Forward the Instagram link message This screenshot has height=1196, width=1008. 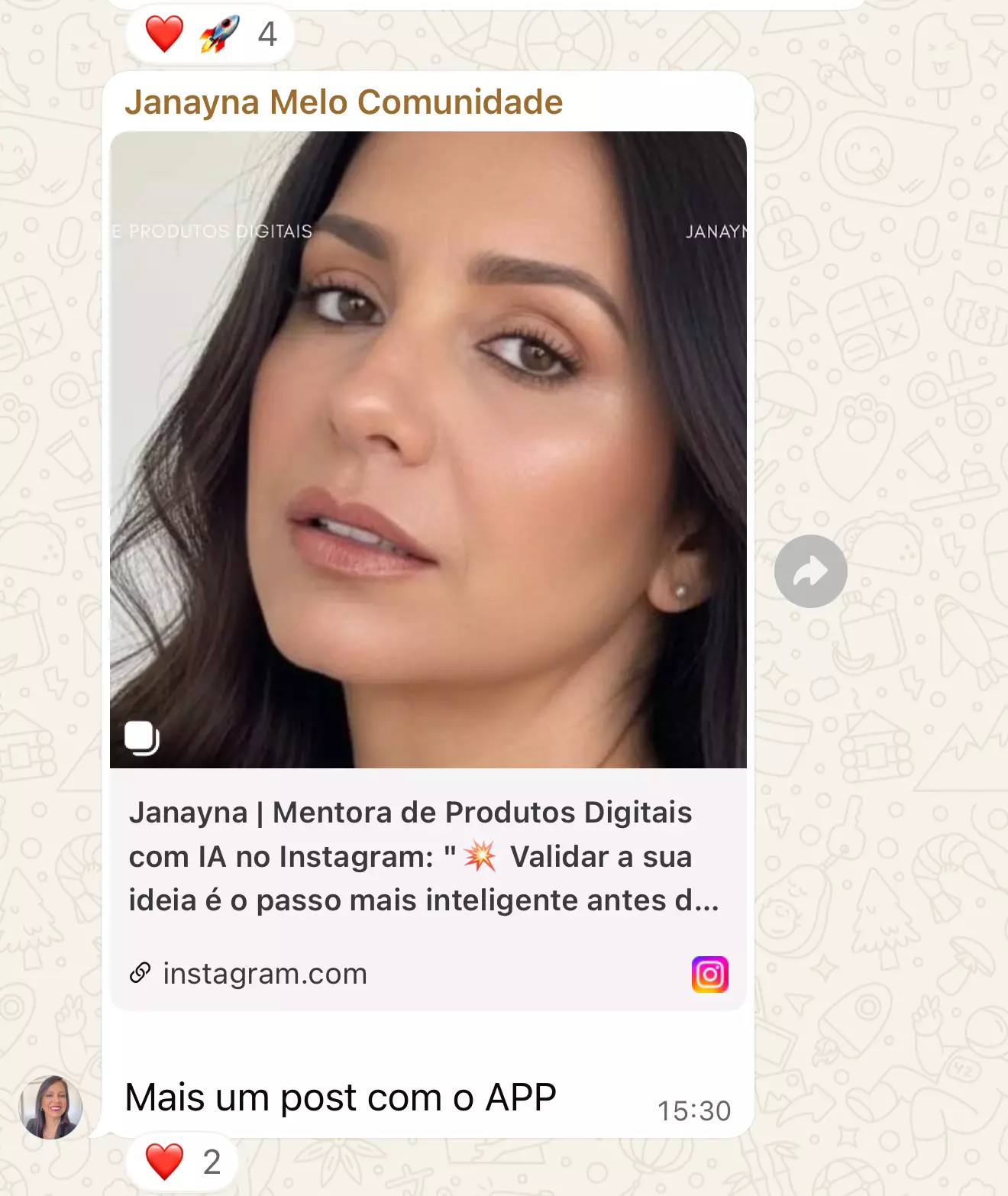pyautogui.click(x=810, y=571)
